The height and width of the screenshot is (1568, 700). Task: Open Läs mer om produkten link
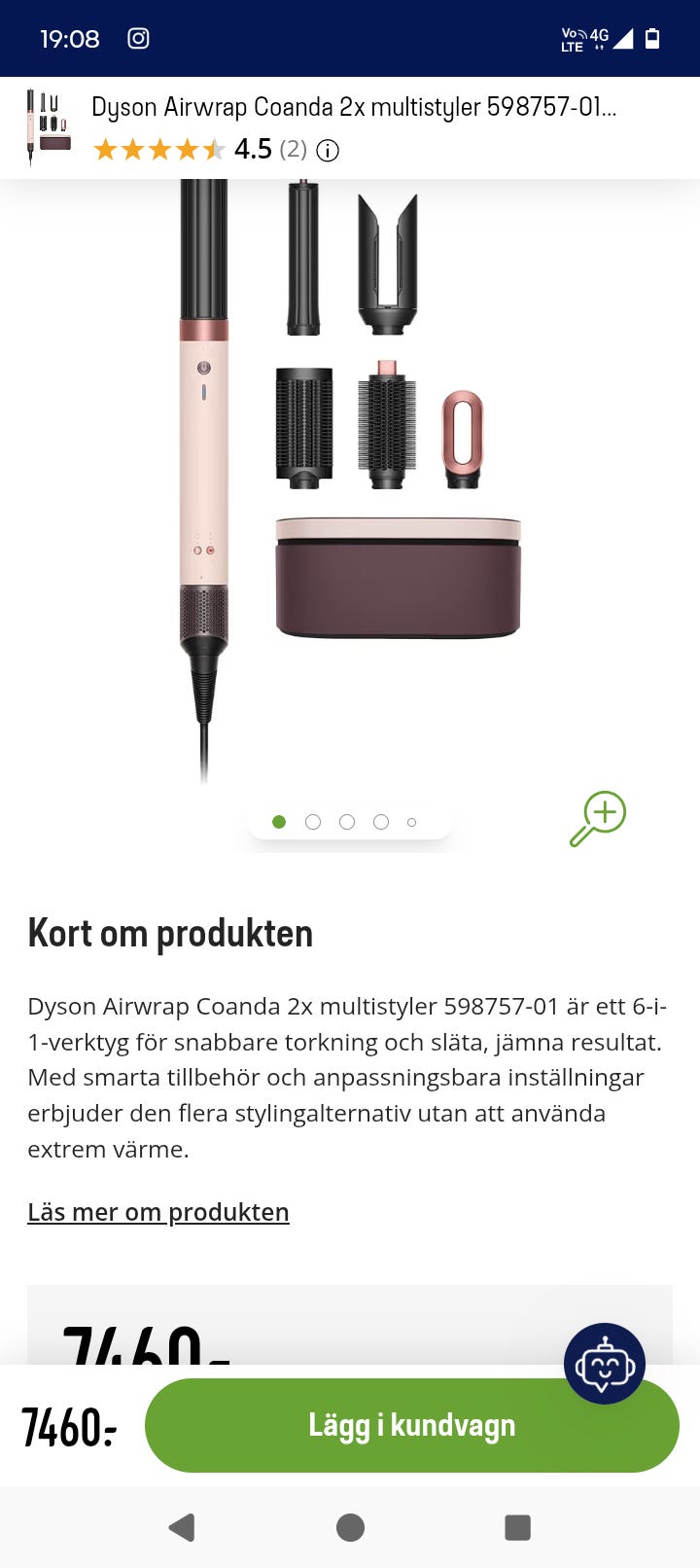coord(157,1212)
